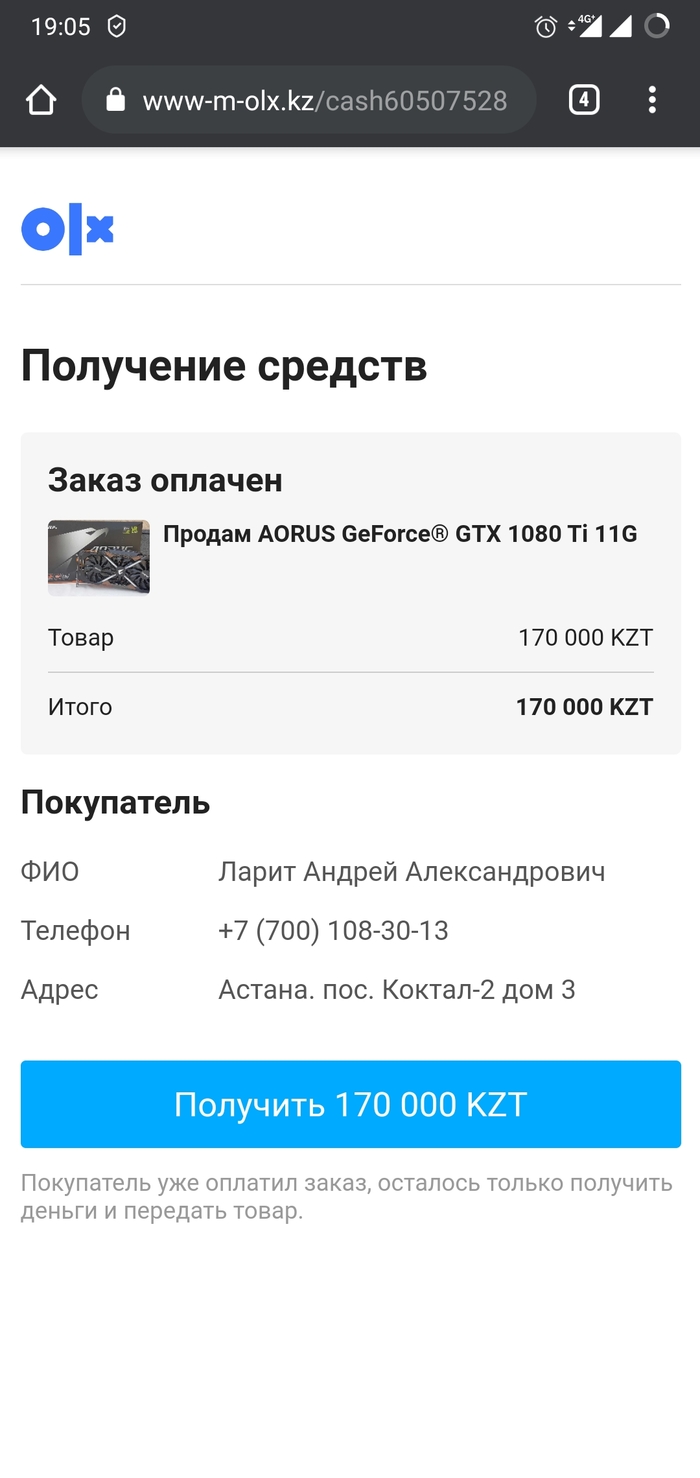Tap the URL address bar
This screenshot has width=700, height=1478.
point(310,100)
